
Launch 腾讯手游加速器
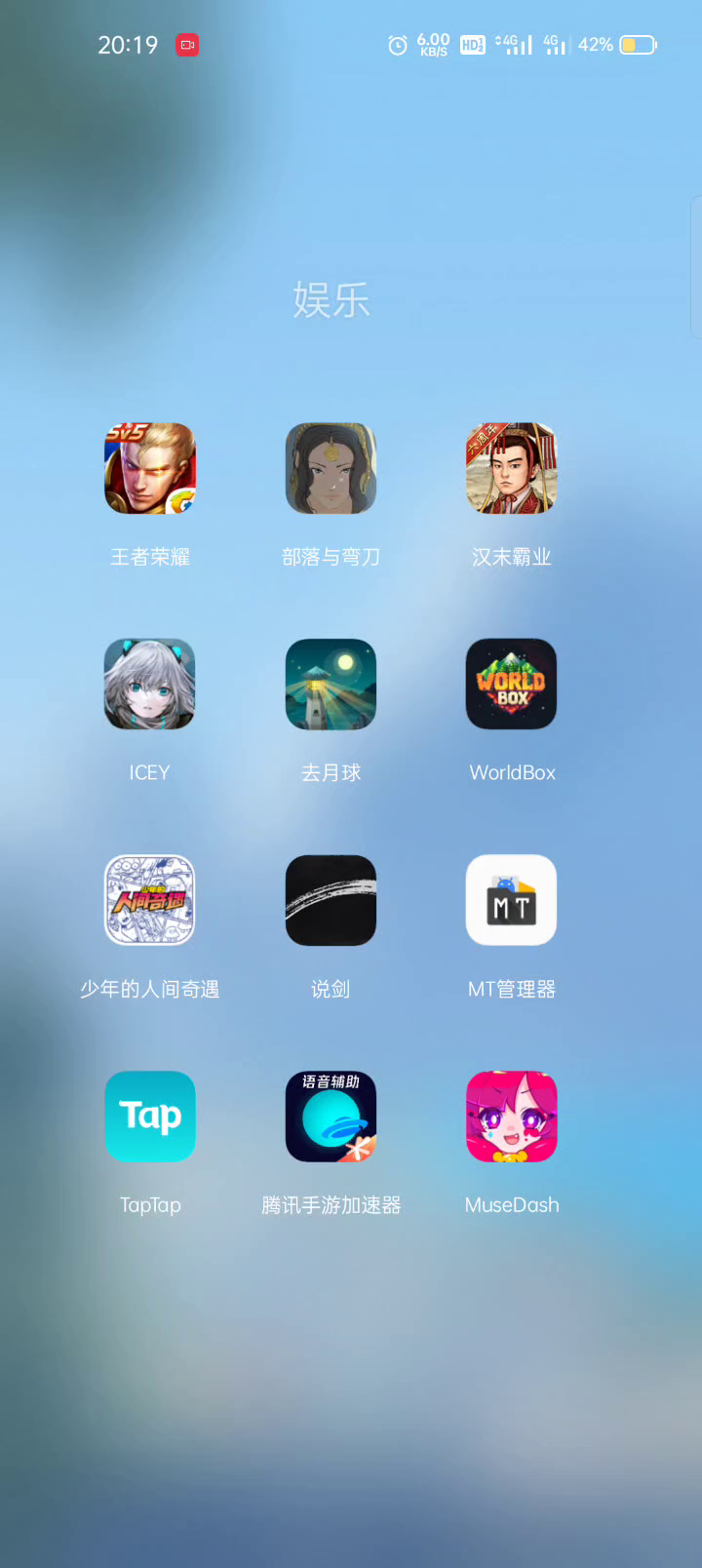coord(331,1117)
